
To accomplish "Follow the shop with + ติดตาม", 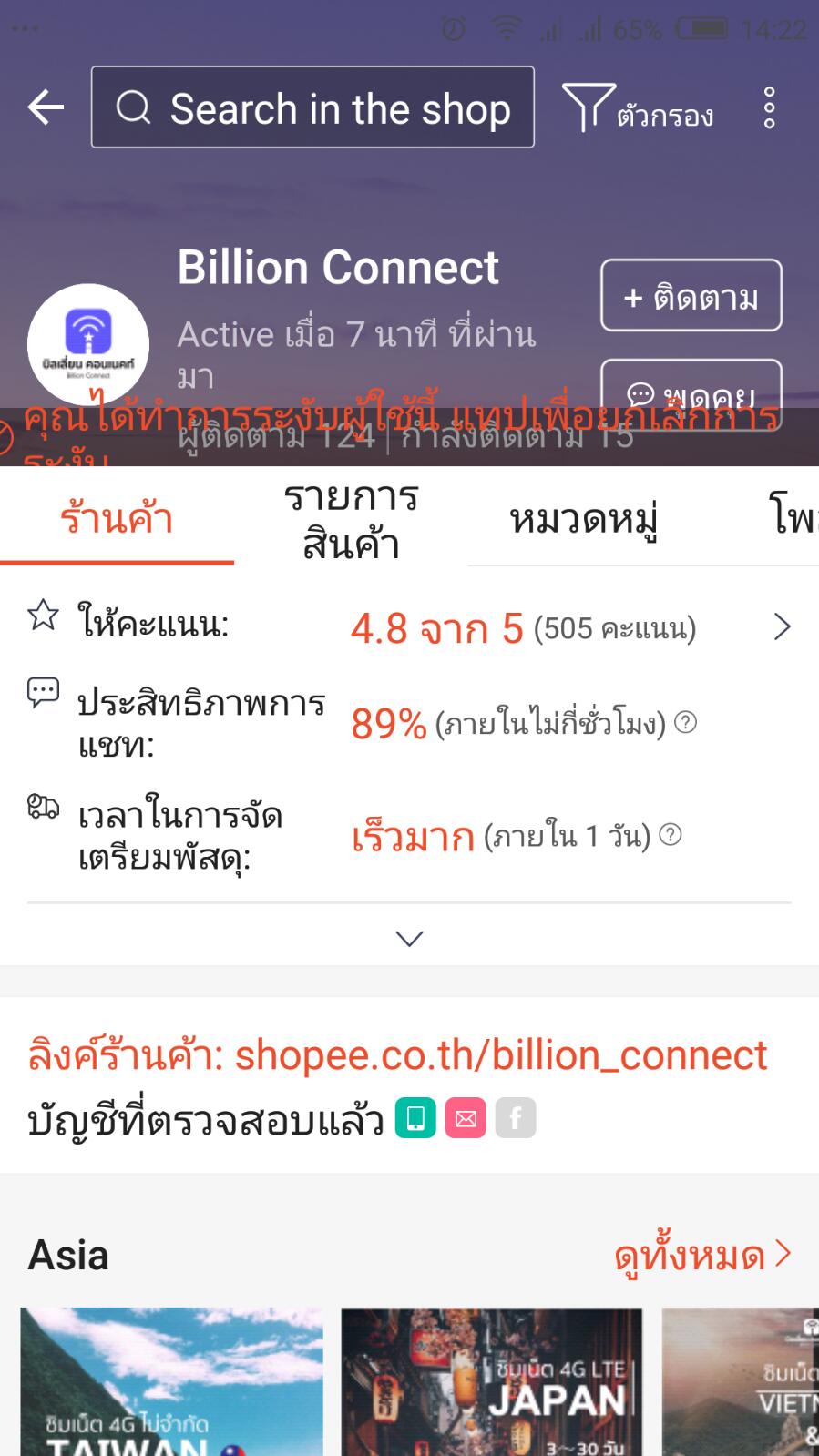I will 691,296.
